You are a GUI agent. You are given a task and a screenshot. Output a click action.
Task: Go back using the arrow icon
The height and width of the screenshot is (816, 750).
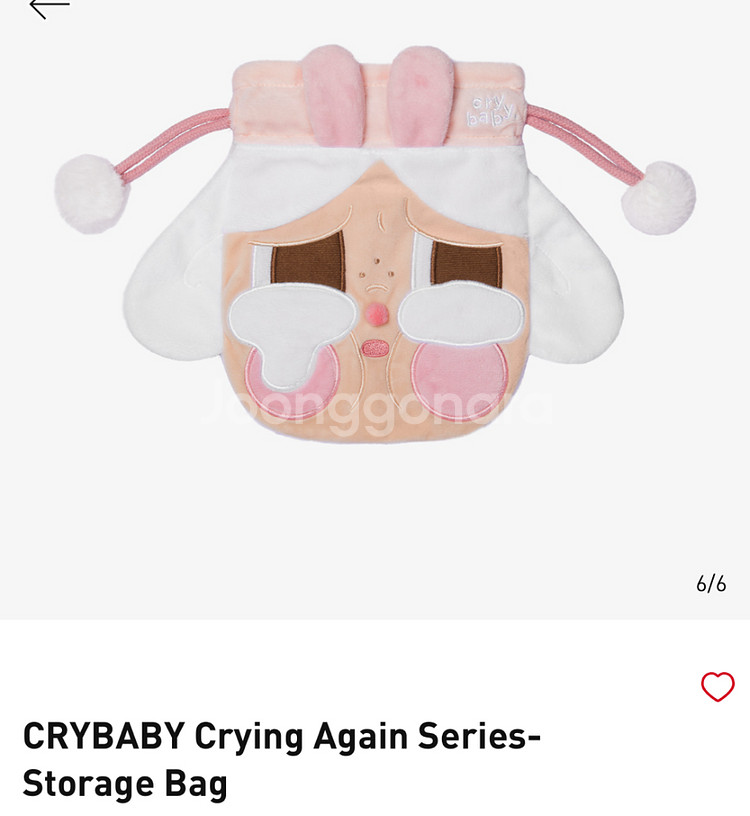pos(49,7)
